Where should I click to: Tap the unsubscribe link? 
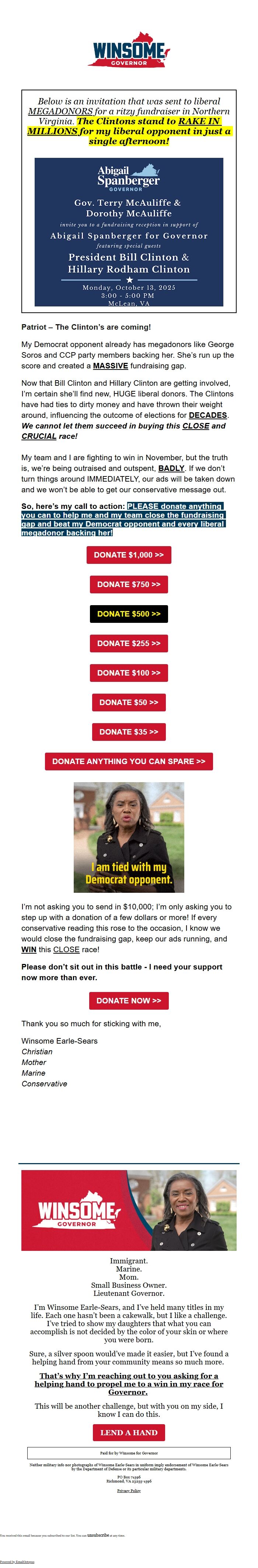click(x=97, y=1535)
